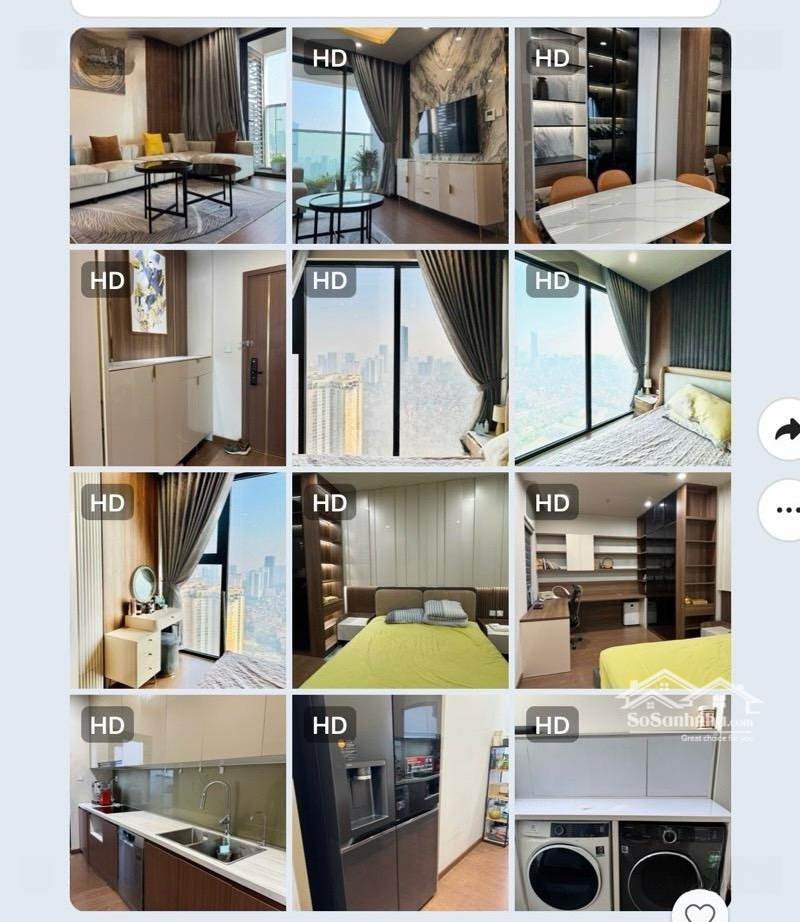This screenshot has width=800, height=922.
Task: Open the marble dining table photo
Action: coord(622,135)
